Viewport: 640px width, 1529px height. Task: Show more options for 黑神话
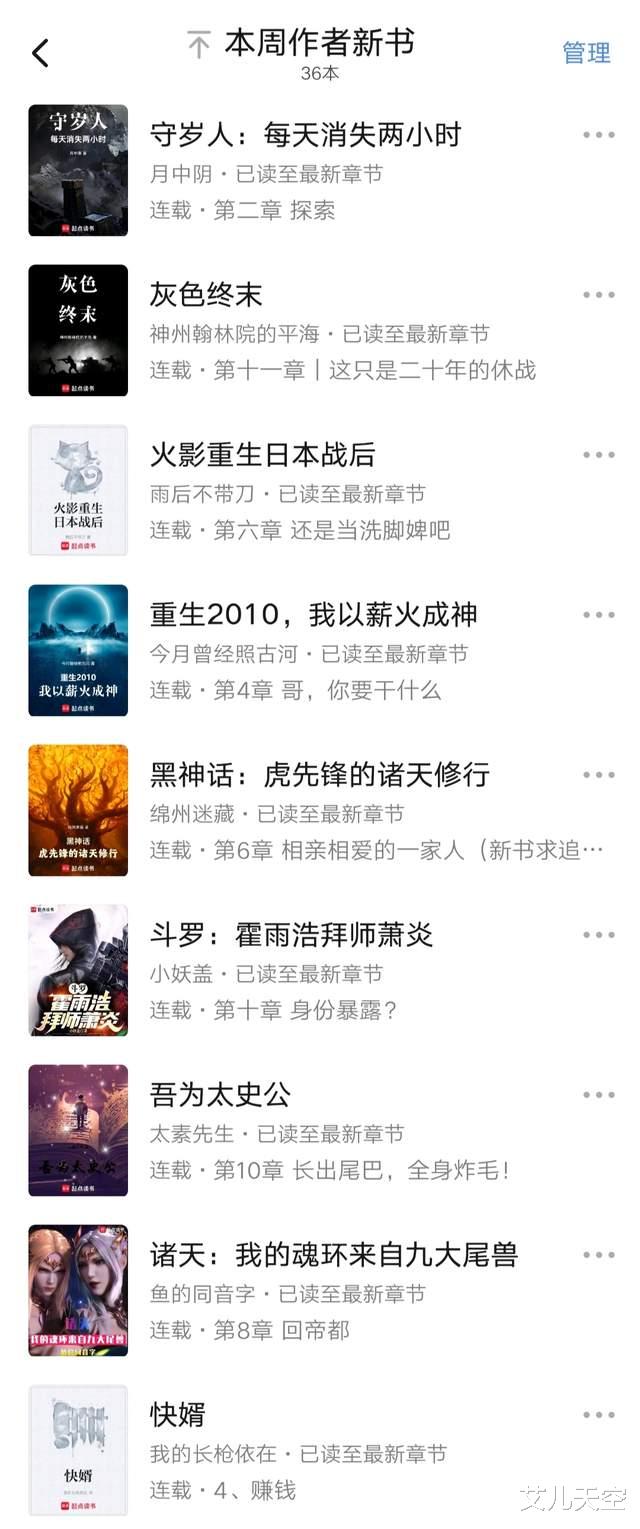(x=598, y=775)
